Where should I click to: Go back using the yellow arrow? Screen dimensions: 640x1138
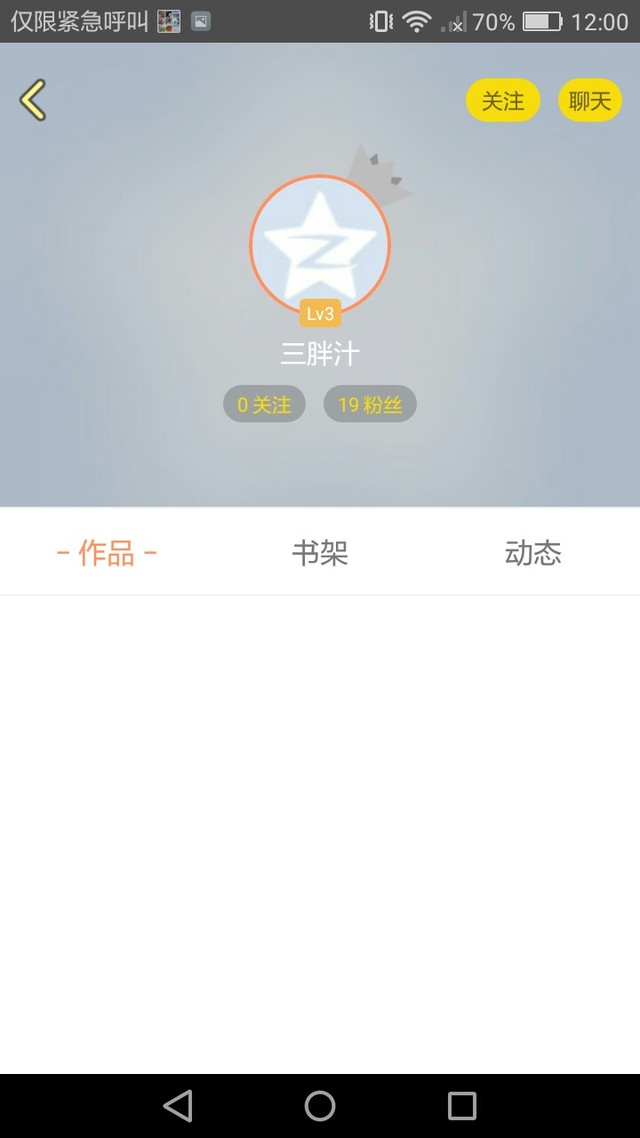(33, 100)
